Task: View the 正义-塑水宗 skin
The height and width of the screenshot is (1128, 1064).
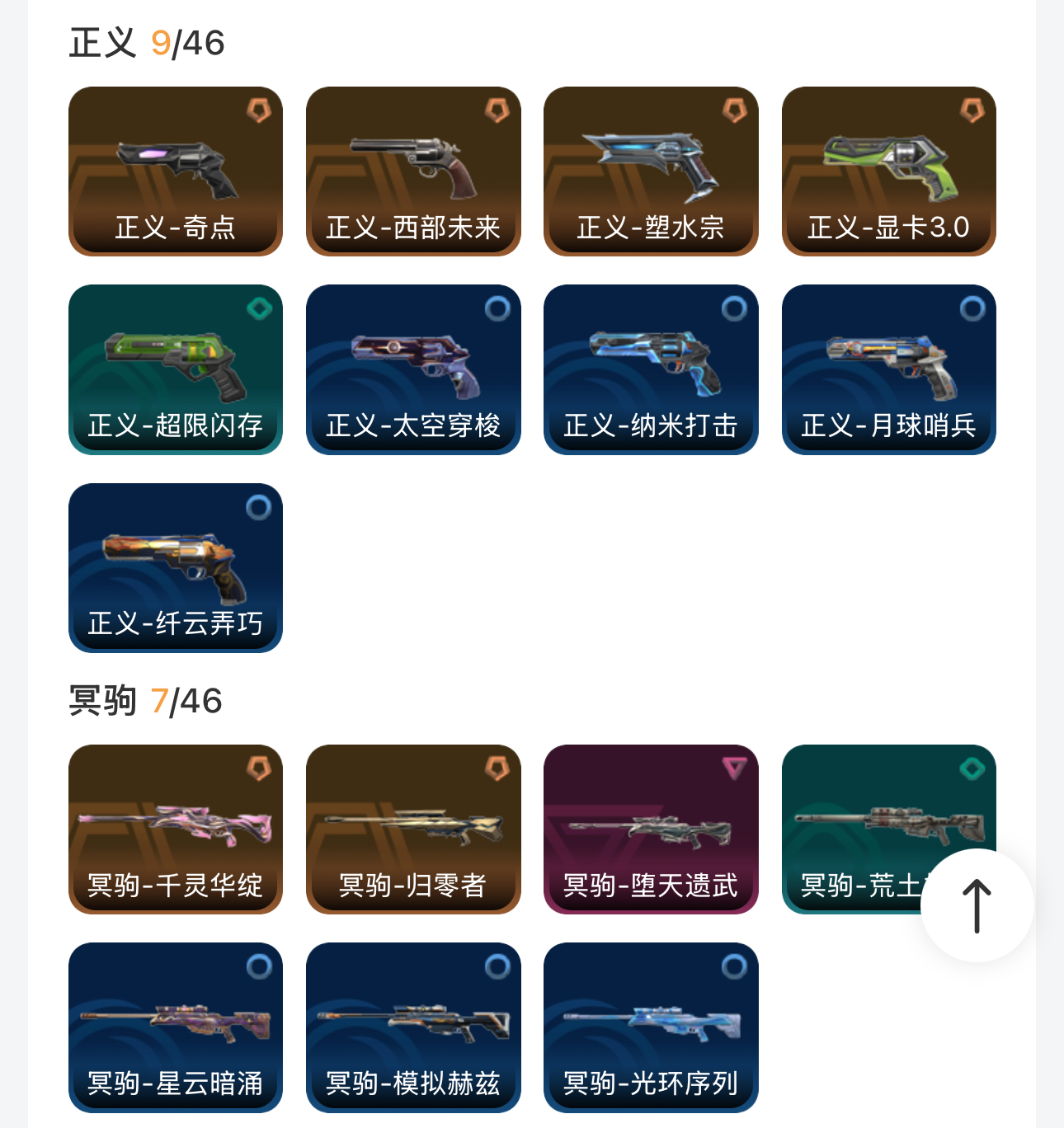Action: coord(651,172)
